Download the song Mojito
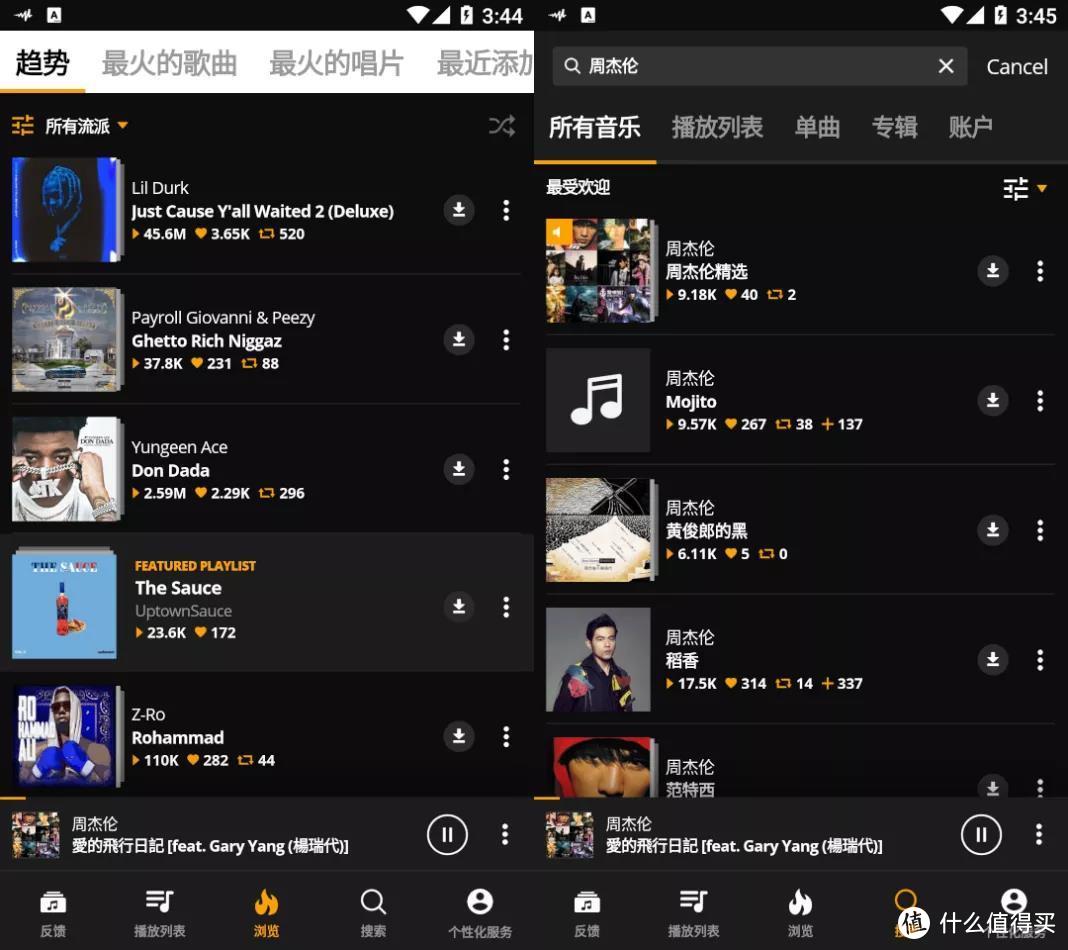Image resolution: width=1068 pixels, height=950 pixels. tap(993, 400)
